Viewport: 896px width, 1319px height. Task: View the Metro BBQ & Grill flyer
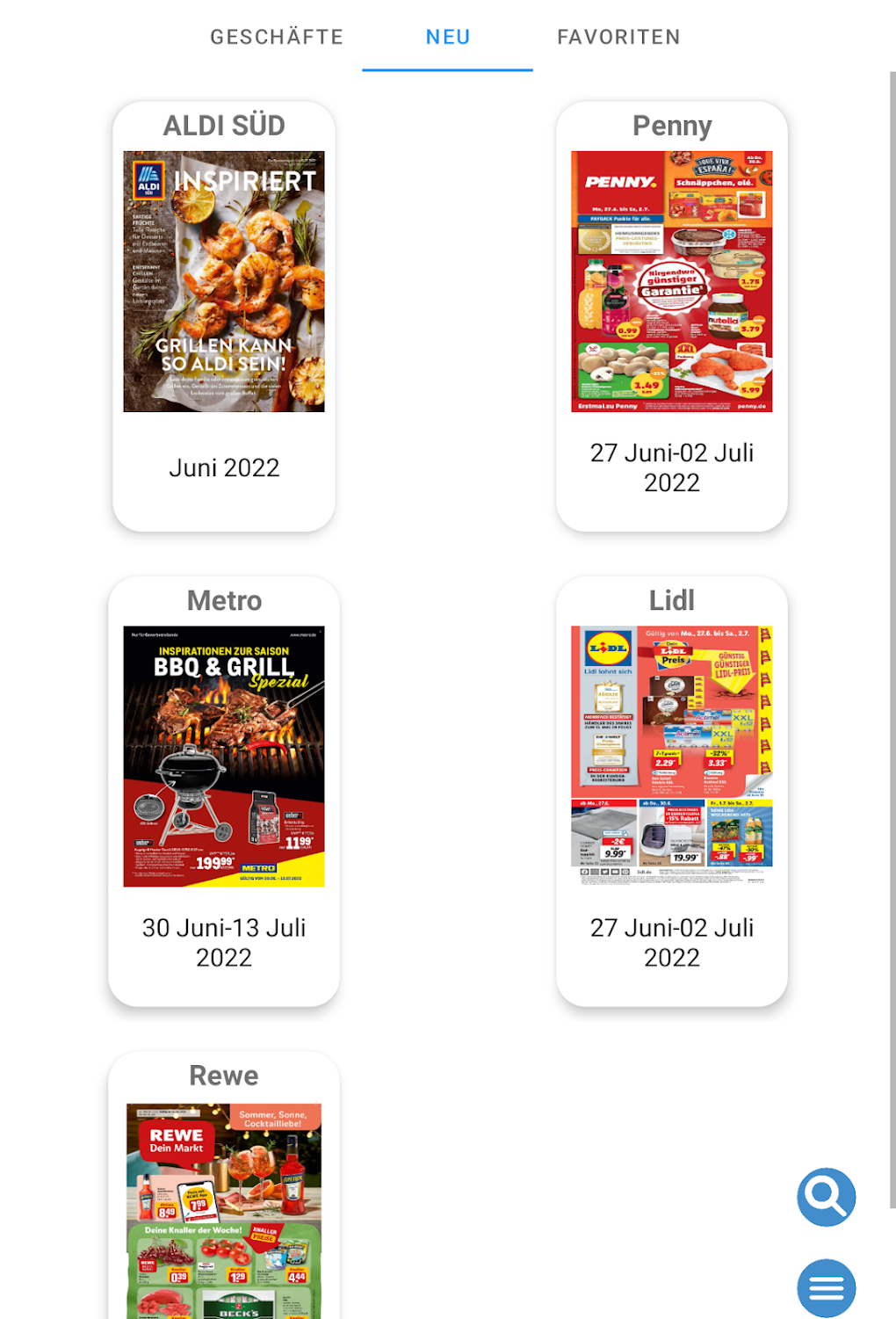click(x=224, y=791)
